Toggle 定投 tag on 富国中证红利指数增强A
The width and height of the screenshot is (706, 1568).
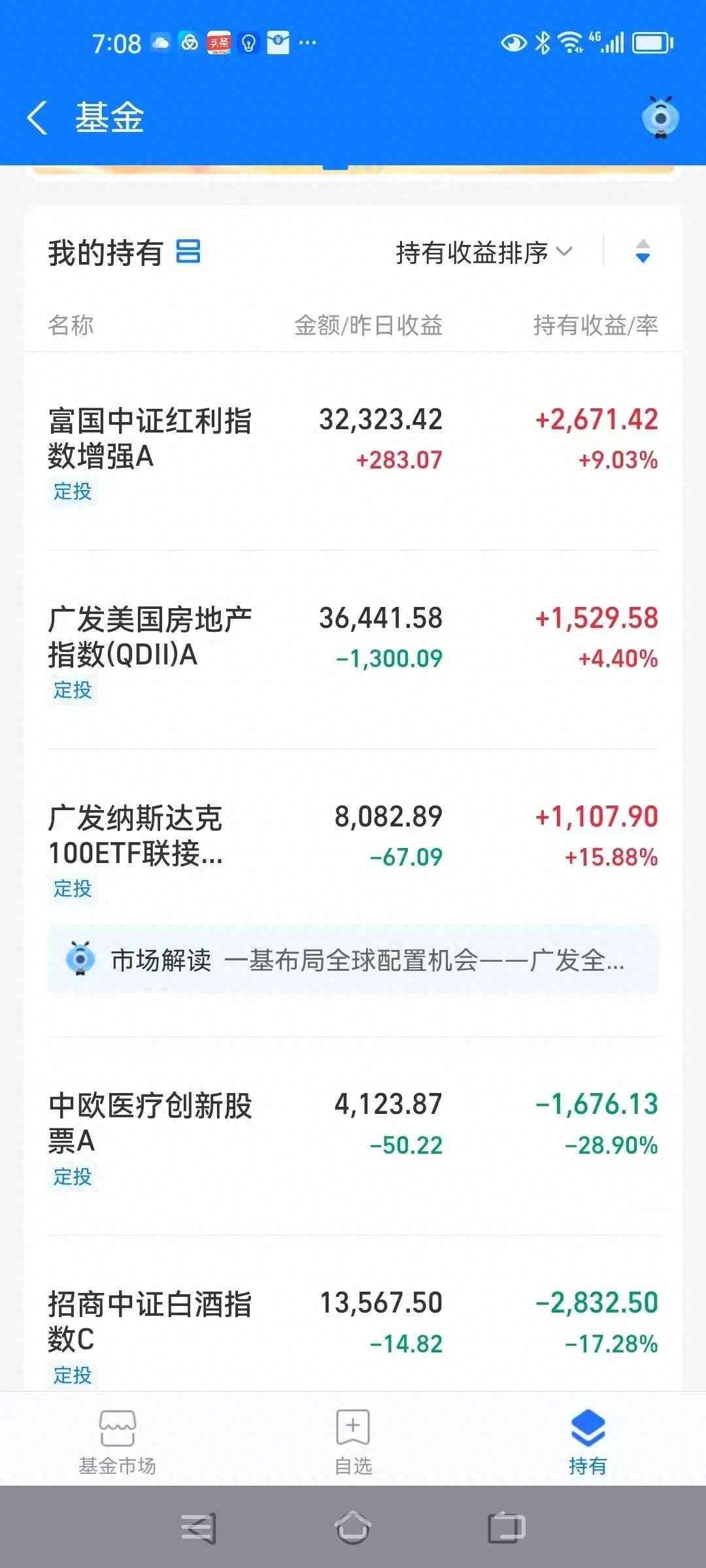(x=73, y=491)
